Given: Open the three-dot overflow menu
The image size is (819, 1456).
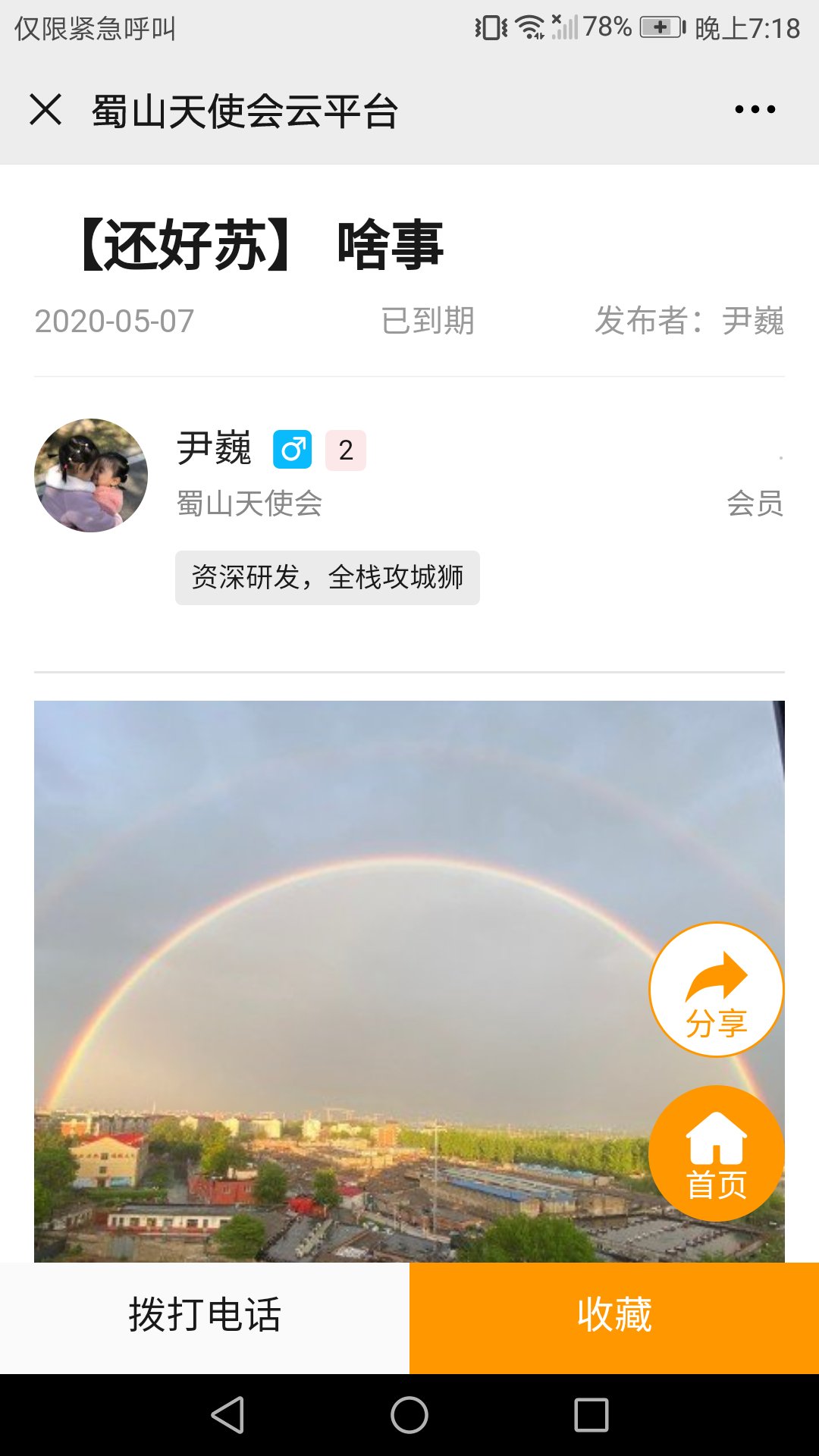Looking at the screenshot, I should (755, 110).
